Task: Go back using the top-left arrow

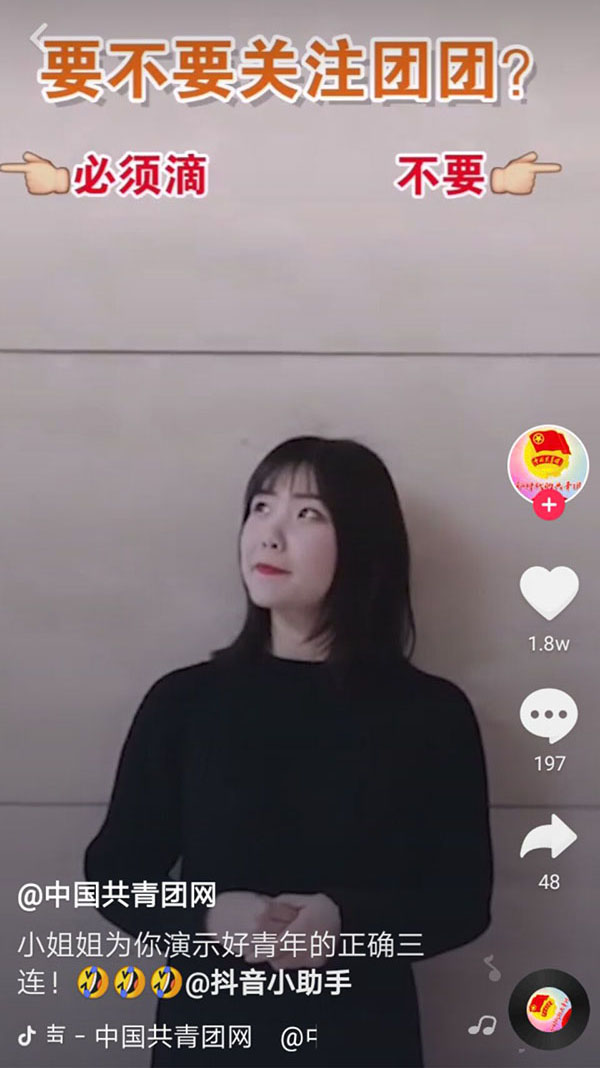Action: click(x=40, y=38)
